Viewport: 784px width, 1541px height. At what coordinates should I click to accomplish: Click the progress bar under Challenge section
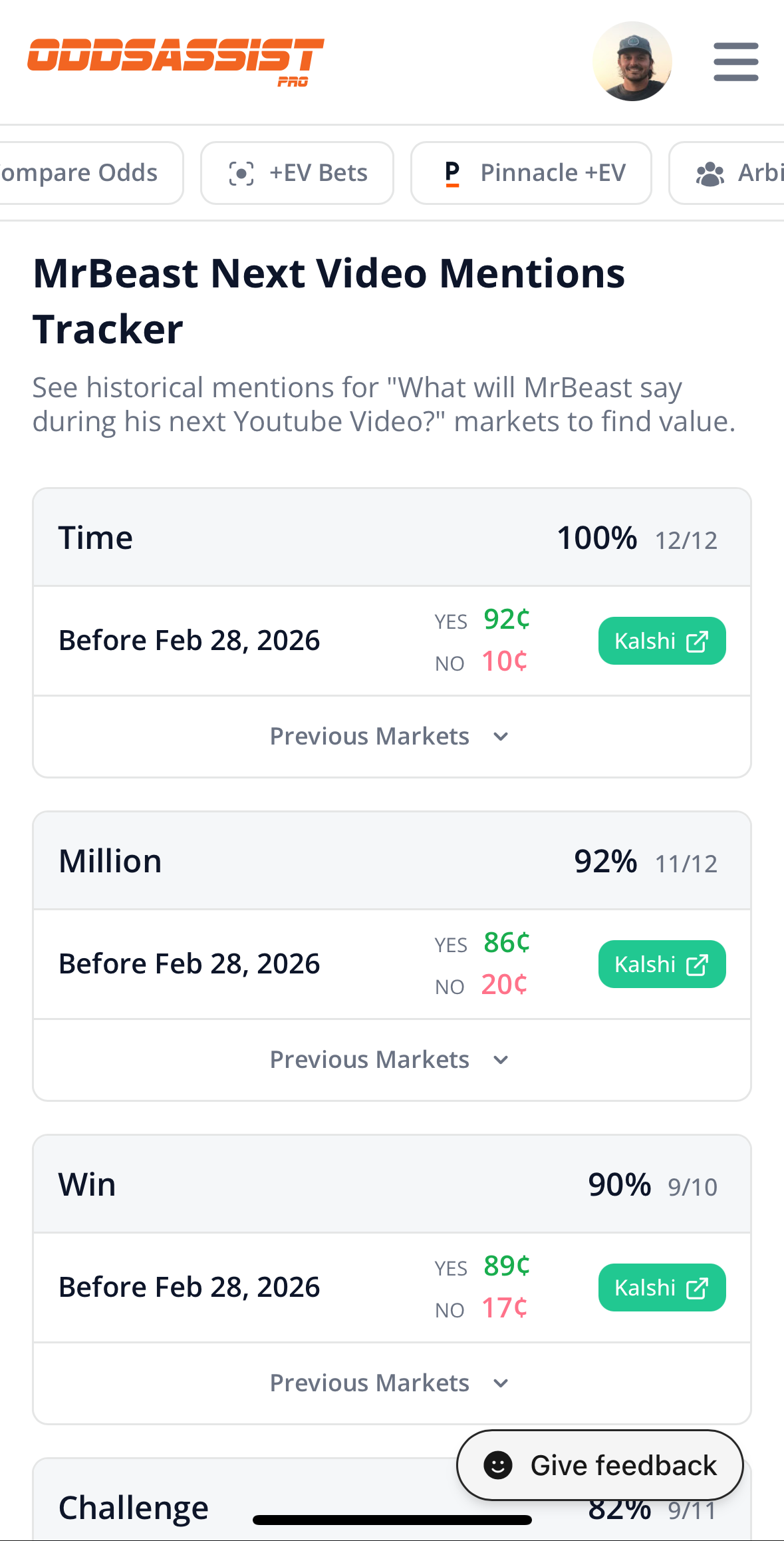click(392, 1520)
